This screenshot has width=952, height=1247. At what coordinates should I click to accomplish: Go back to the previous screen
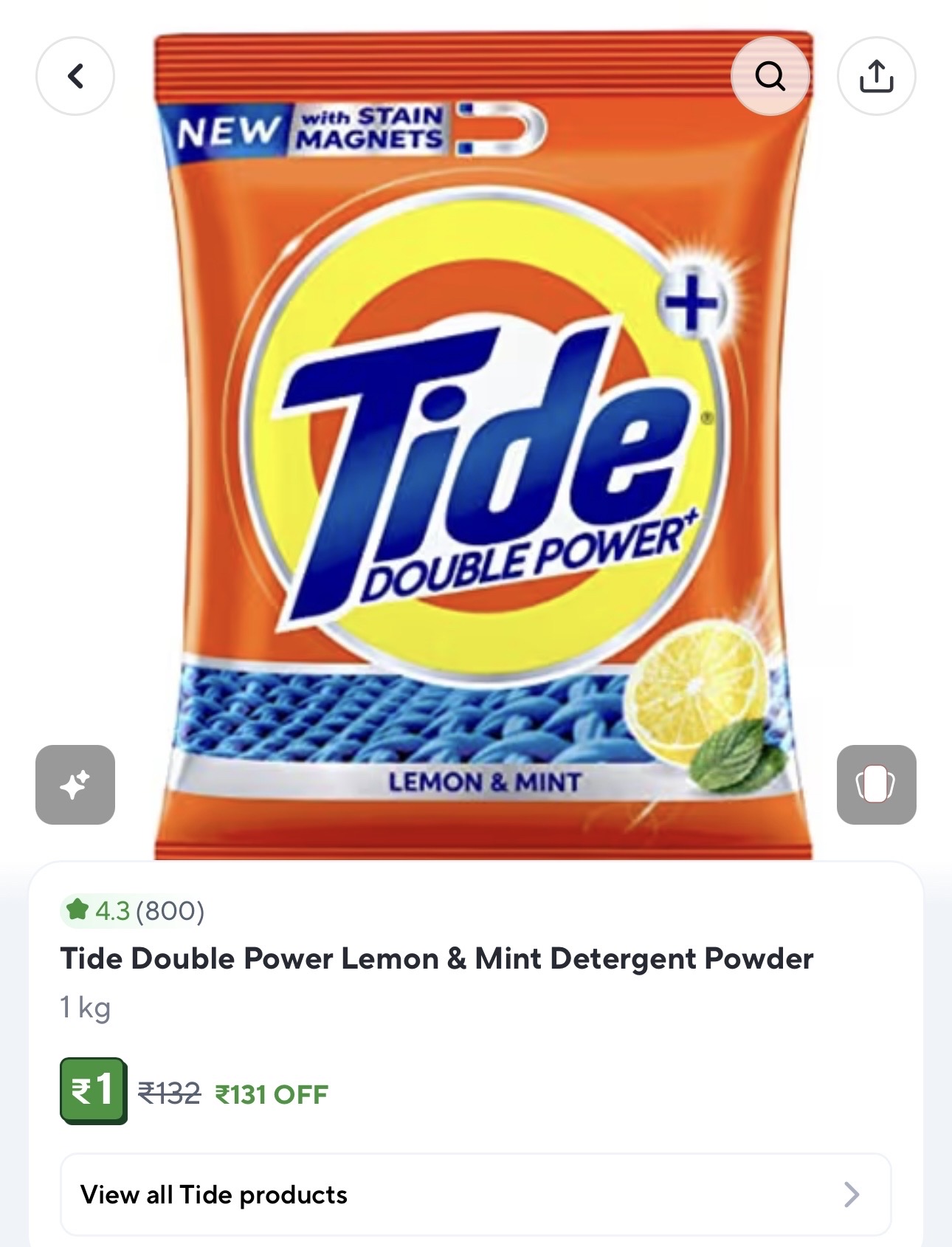point(75,76)
